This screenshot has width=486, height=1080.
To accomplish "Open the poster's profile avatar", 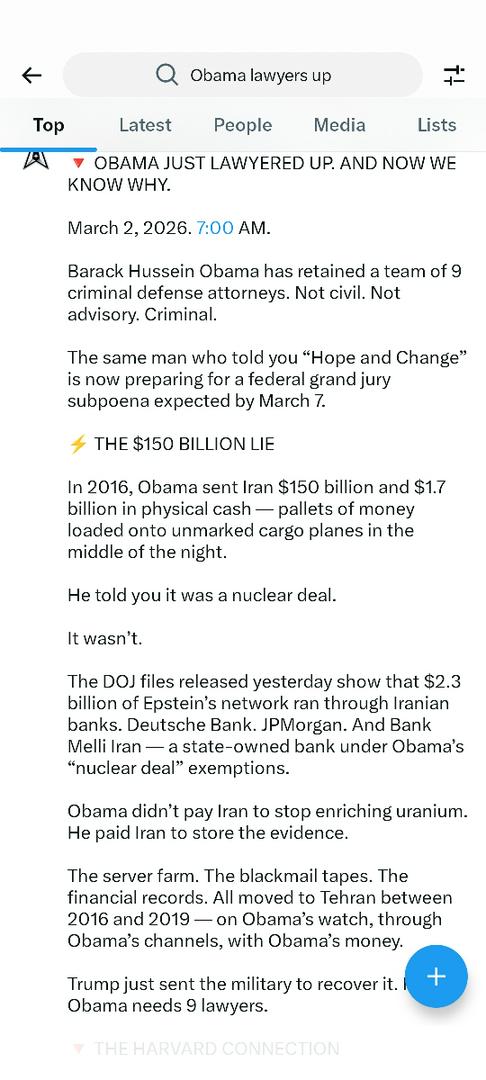I will pyautogui.click(x=36, y=160).
